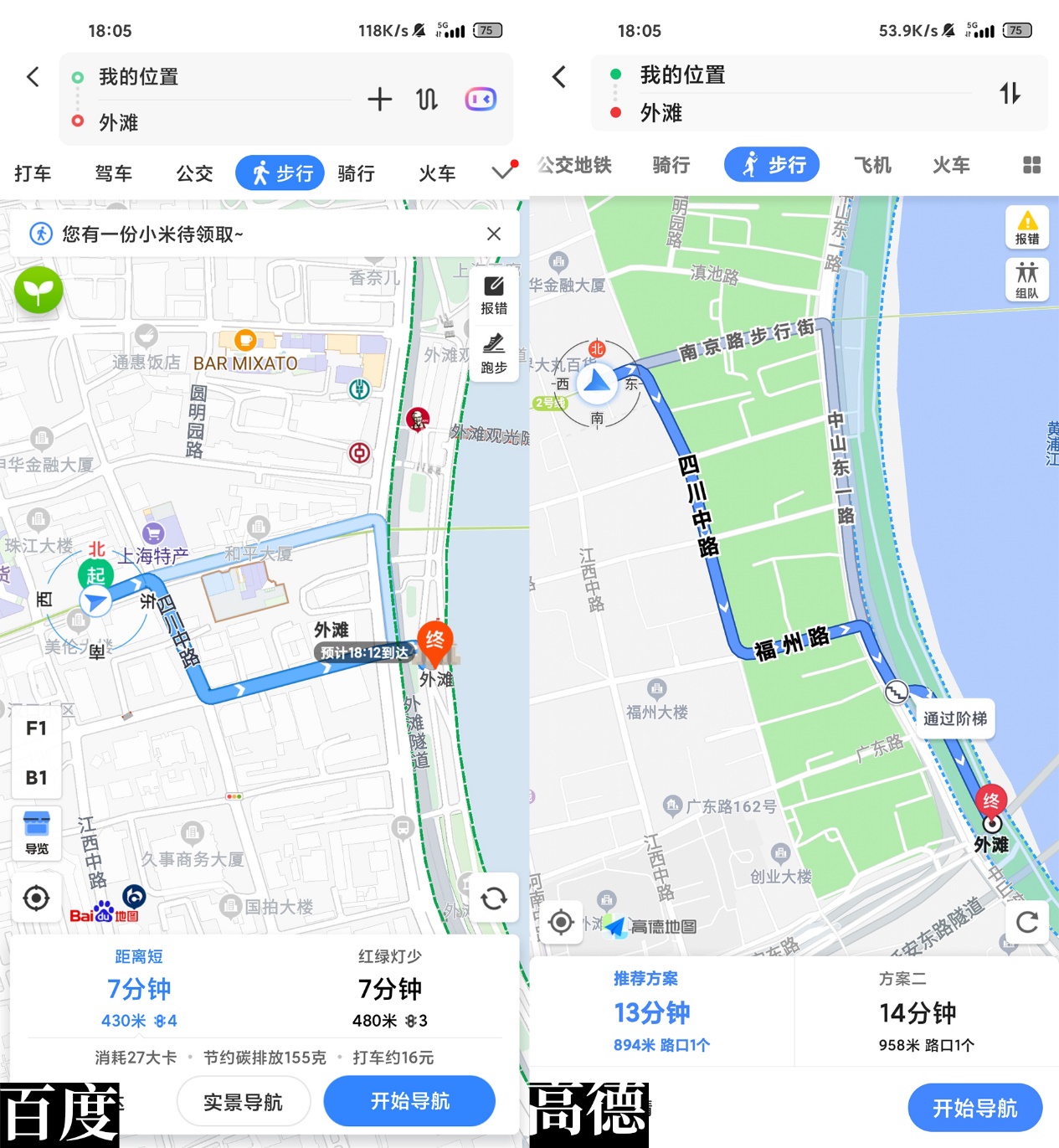
Task: Click the green leaf eco icon
Action: click(39, 291)
